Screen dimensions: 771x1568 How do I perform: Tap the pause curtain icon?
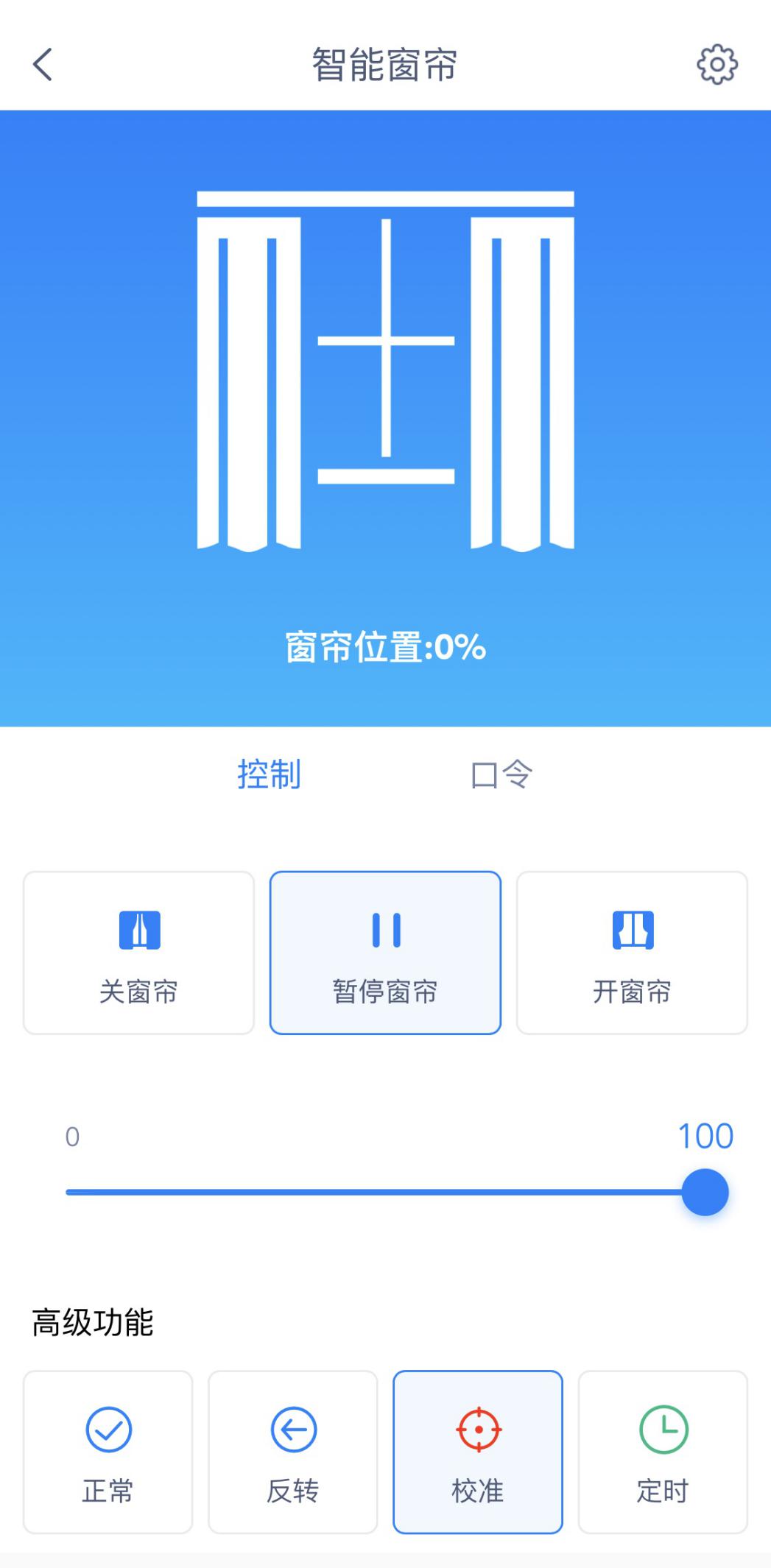point(385,930)
